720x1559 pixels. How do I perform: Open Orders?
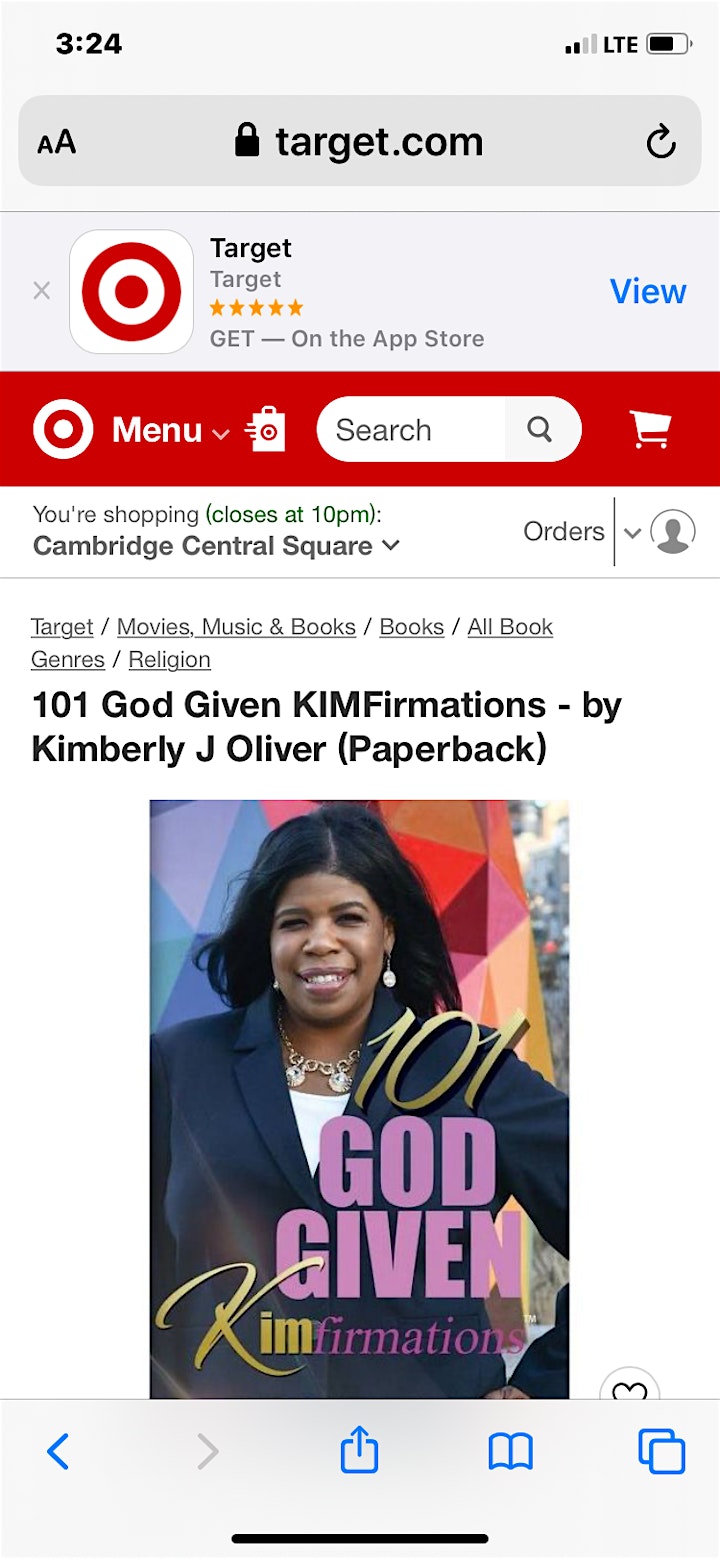click(564, 531)
